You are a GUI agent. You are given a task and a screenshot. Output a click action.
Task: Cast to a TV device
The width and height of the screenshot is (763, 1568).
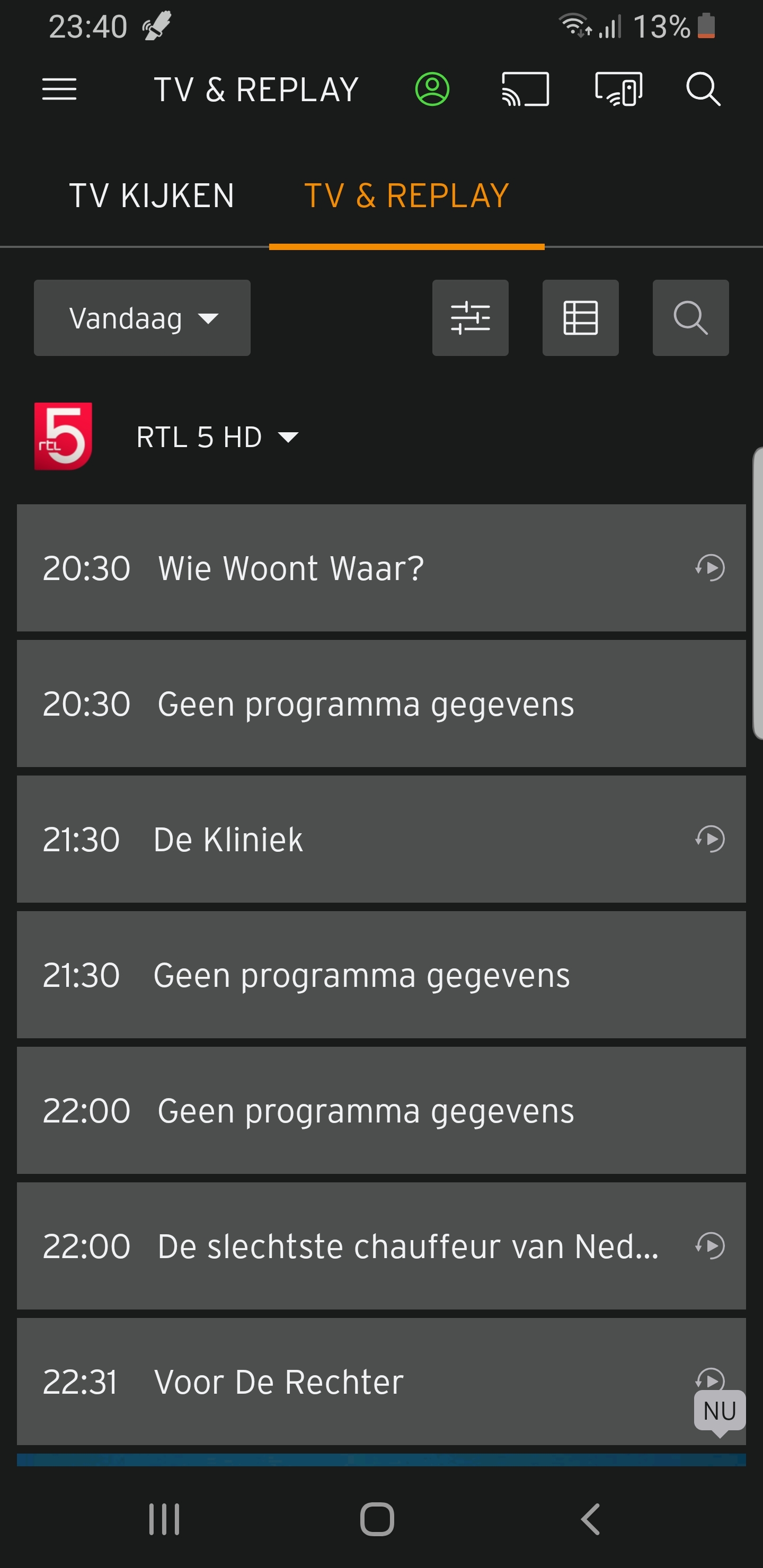[525, 90]
